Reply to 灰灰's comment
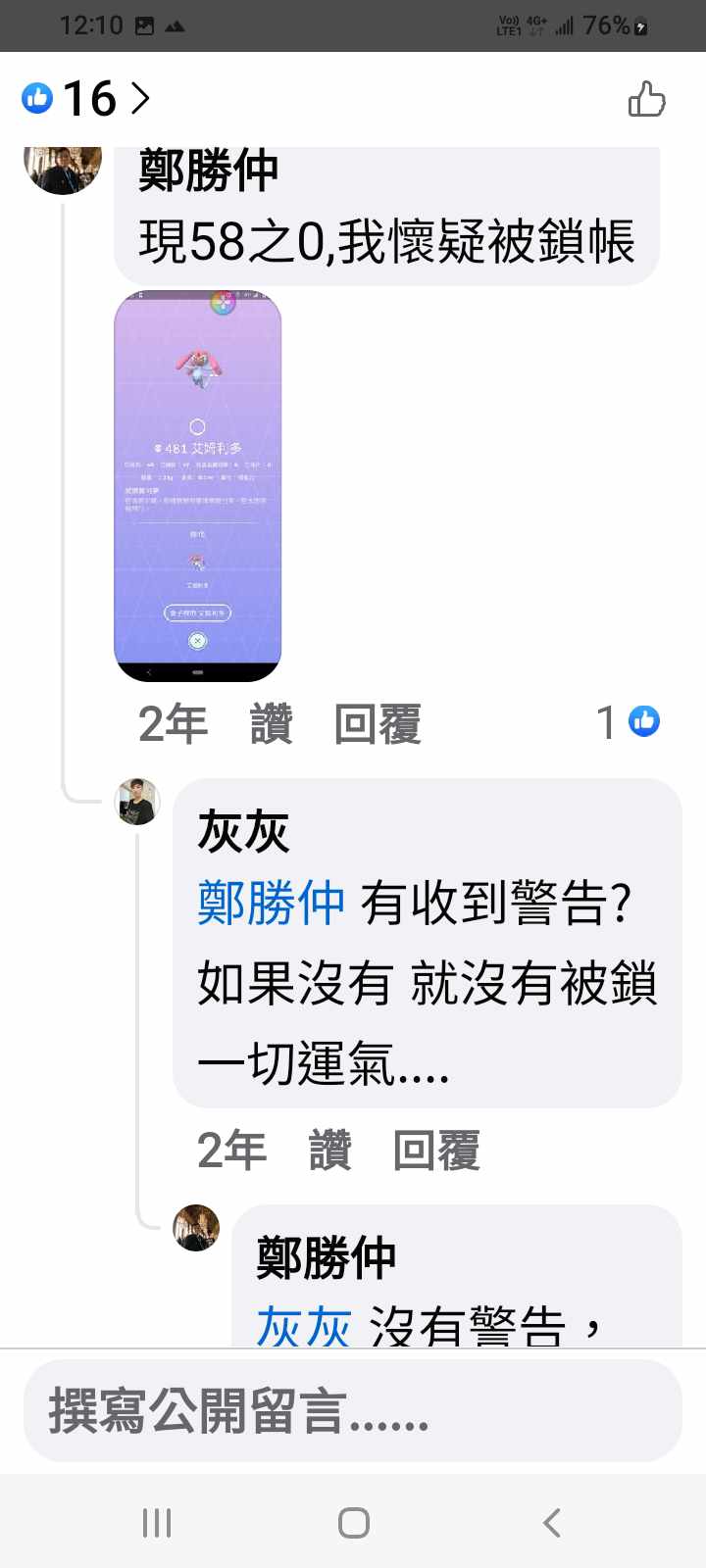 436,1150
